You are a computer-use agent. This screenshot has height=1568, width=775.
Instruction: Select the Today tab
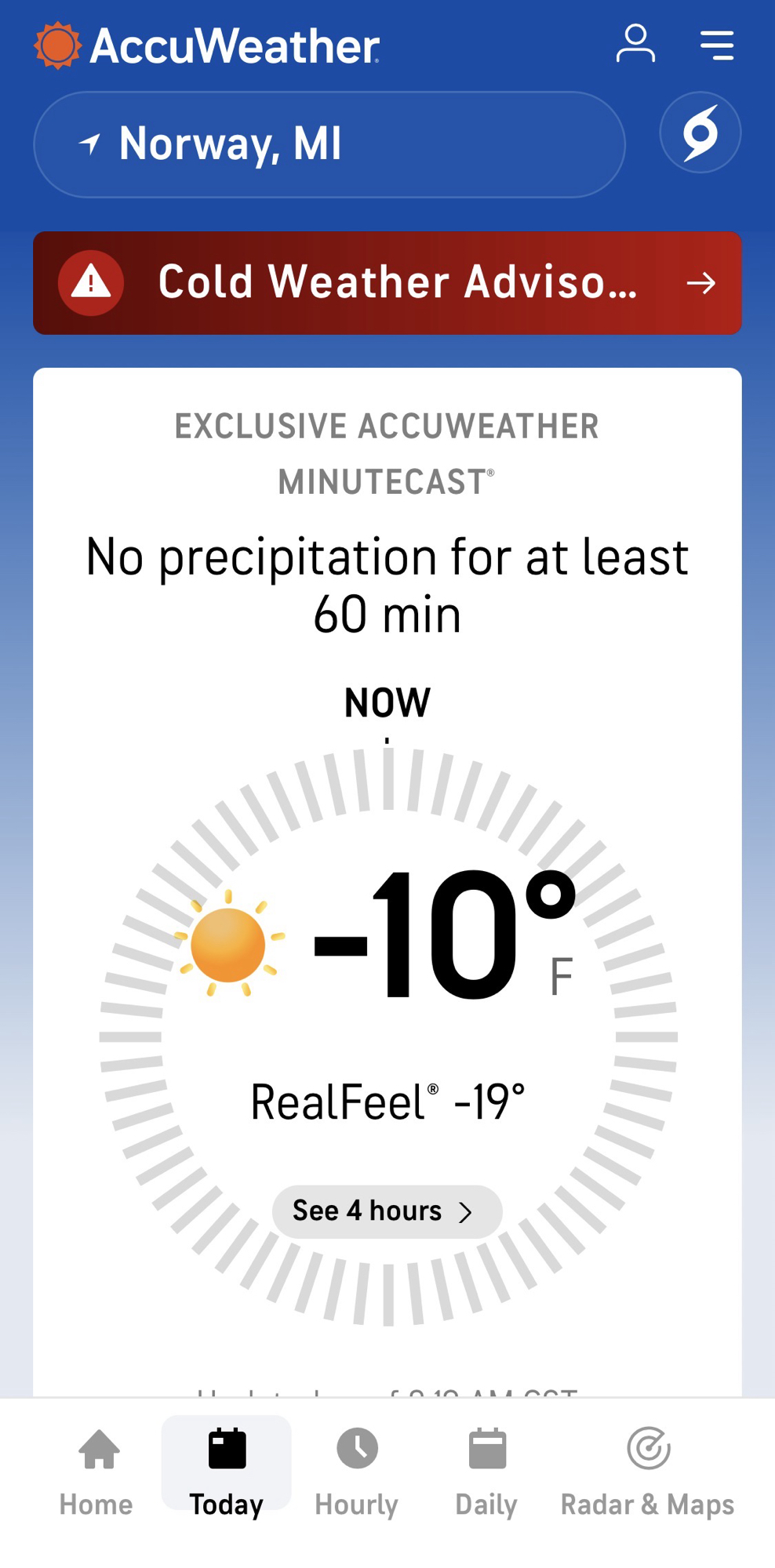point(227,1472)
